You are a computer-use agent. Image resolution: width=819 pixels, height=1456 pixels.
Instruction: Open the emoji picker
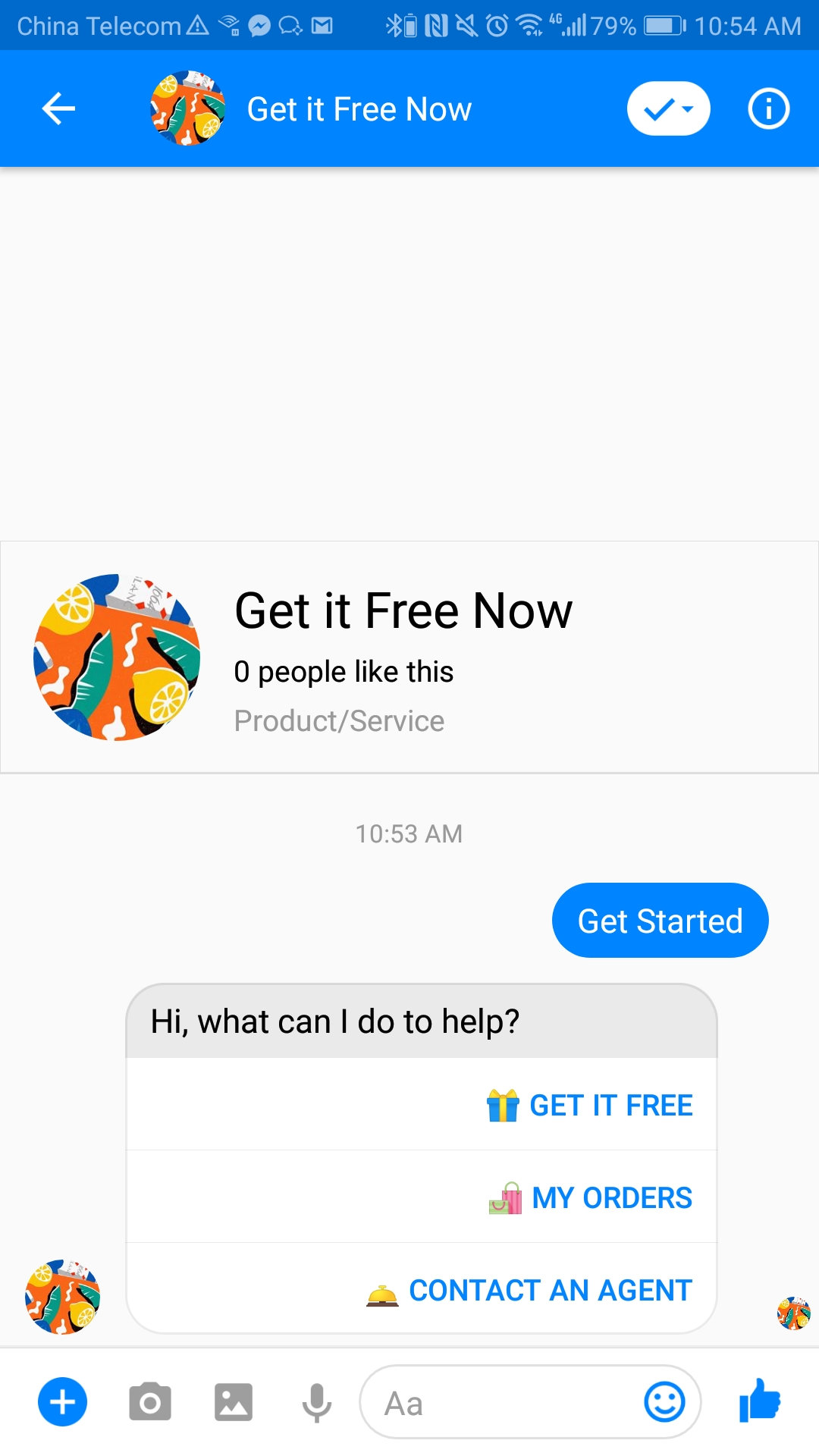tap(664, 1402)
